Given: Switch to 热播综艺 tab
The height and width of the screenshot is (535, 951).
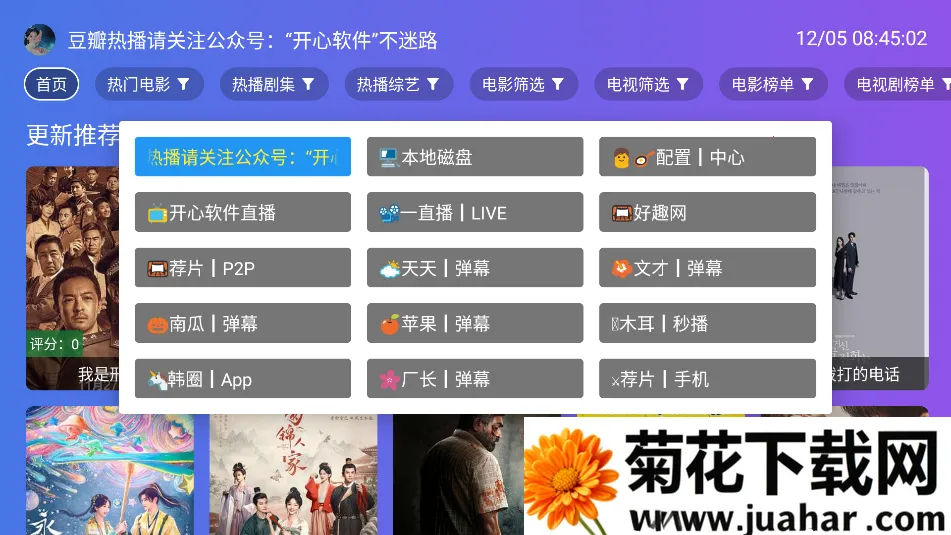Looking at the screenshot, I should point(398,85).
